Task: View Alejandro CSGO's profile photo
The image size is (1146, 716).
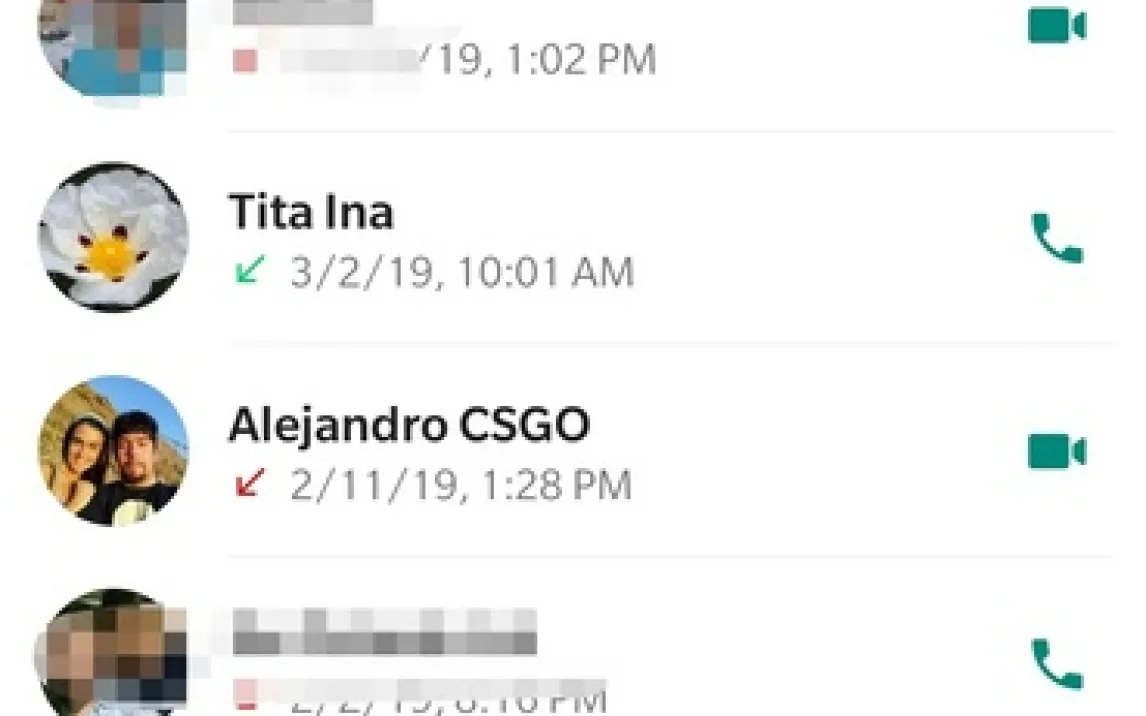Action: click(x=113, y=451)
